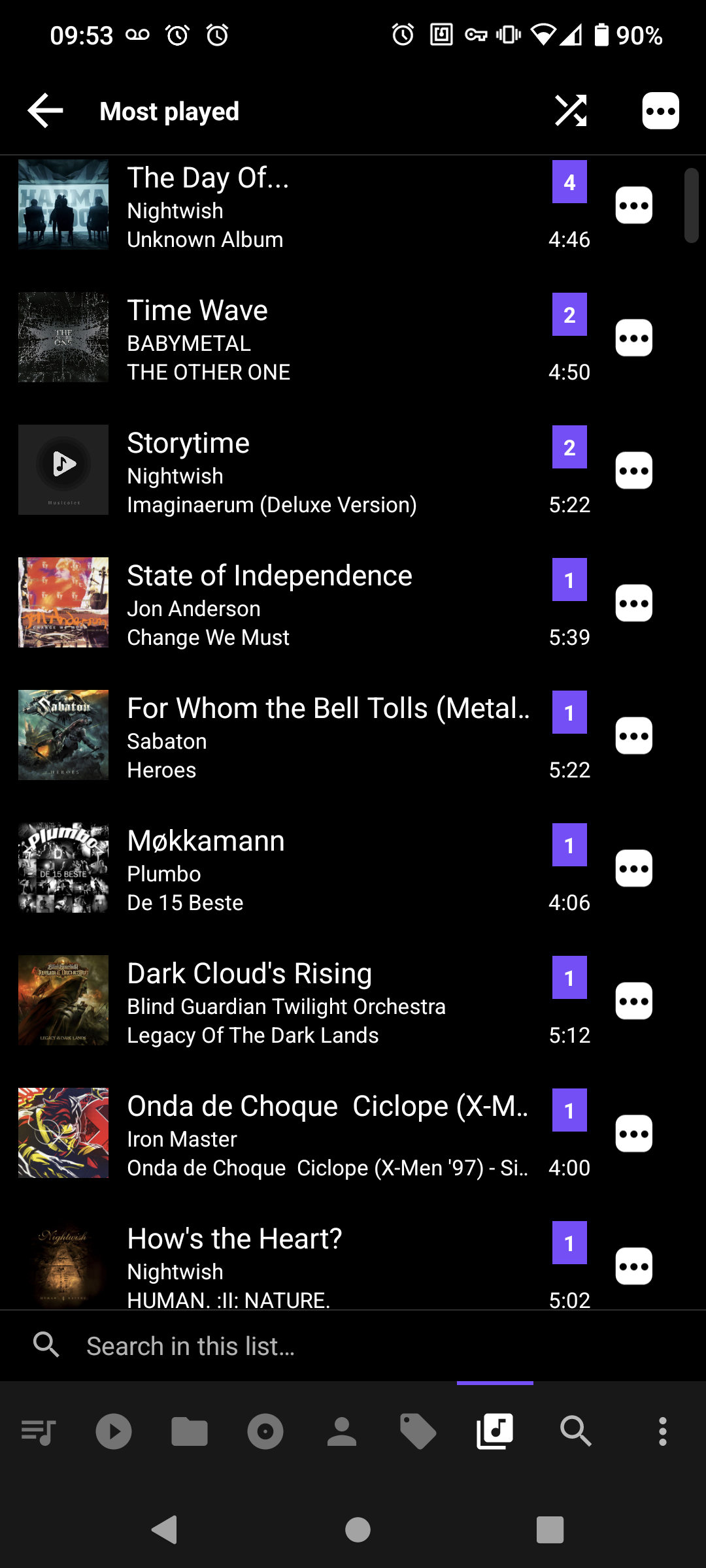This screenshot has width=706, height=1568.
Task: Open options for State of Independence
Action: (633, 604)
